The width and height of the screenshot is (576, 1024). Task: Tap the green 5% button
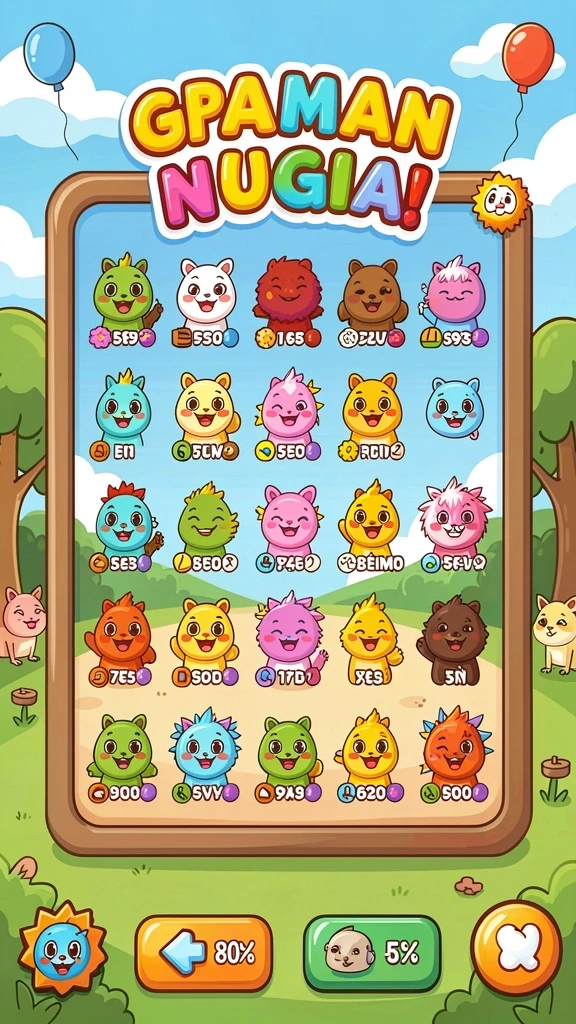tap(372, 953)
